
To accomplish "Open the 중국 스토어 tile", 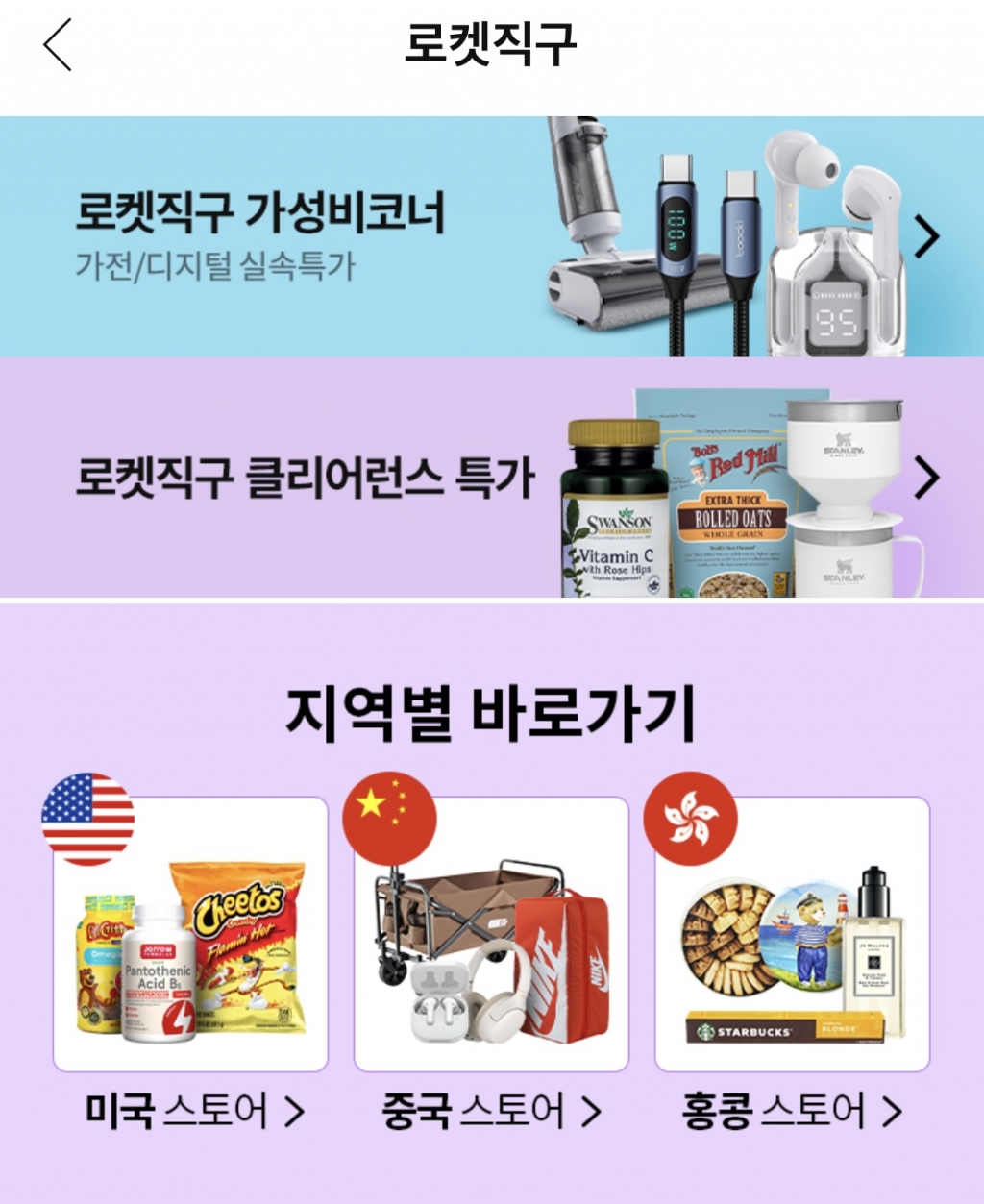I will (x=491, y=935).
